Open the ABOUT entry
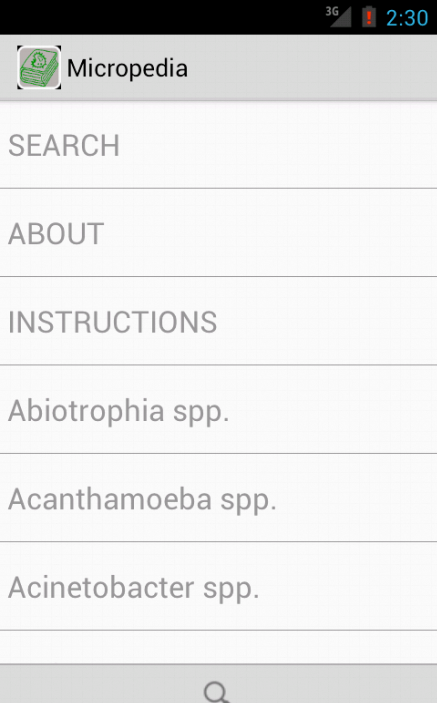This screenshot has width=437, height=703. tap(218, 233)
